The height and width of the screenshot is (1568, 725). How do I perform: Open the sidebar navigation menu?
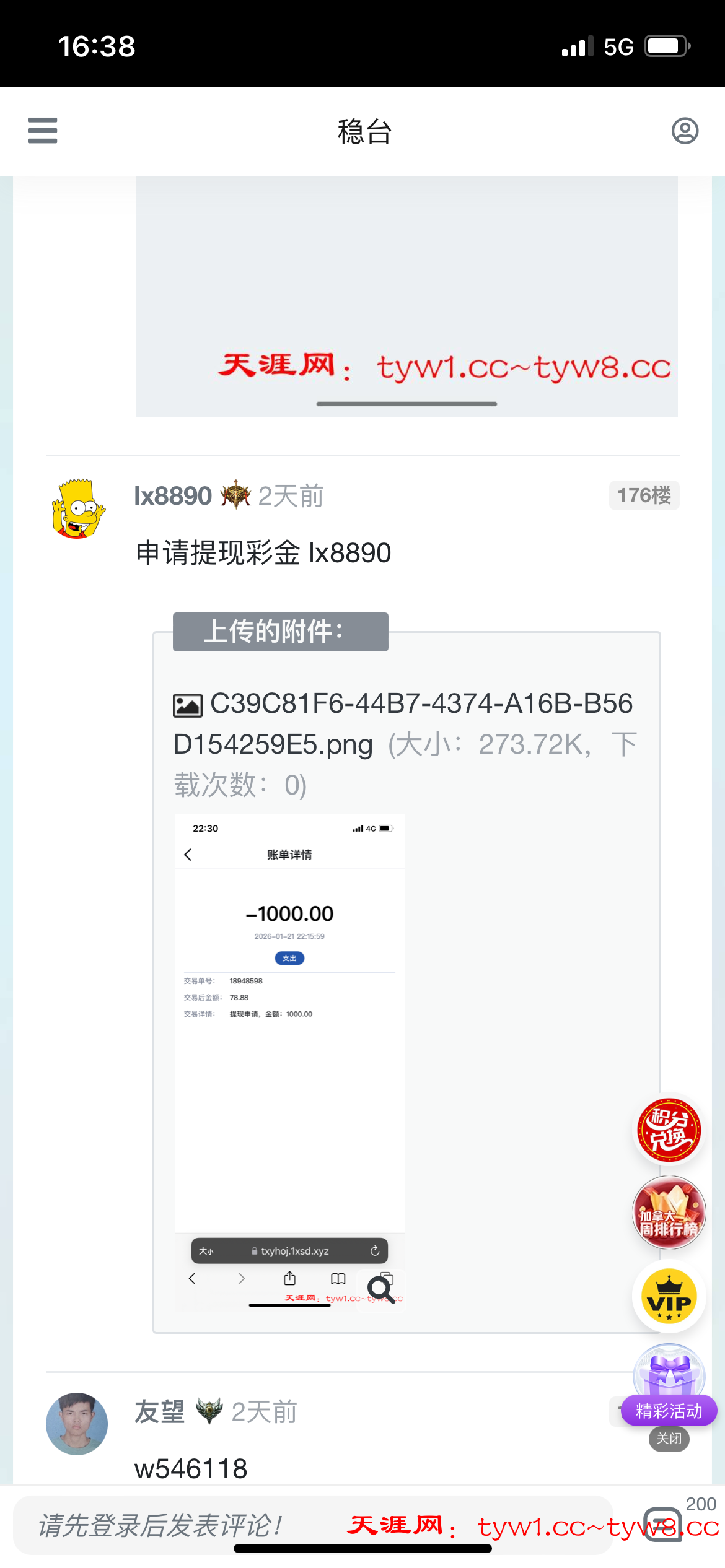click(x=42, y=131)
